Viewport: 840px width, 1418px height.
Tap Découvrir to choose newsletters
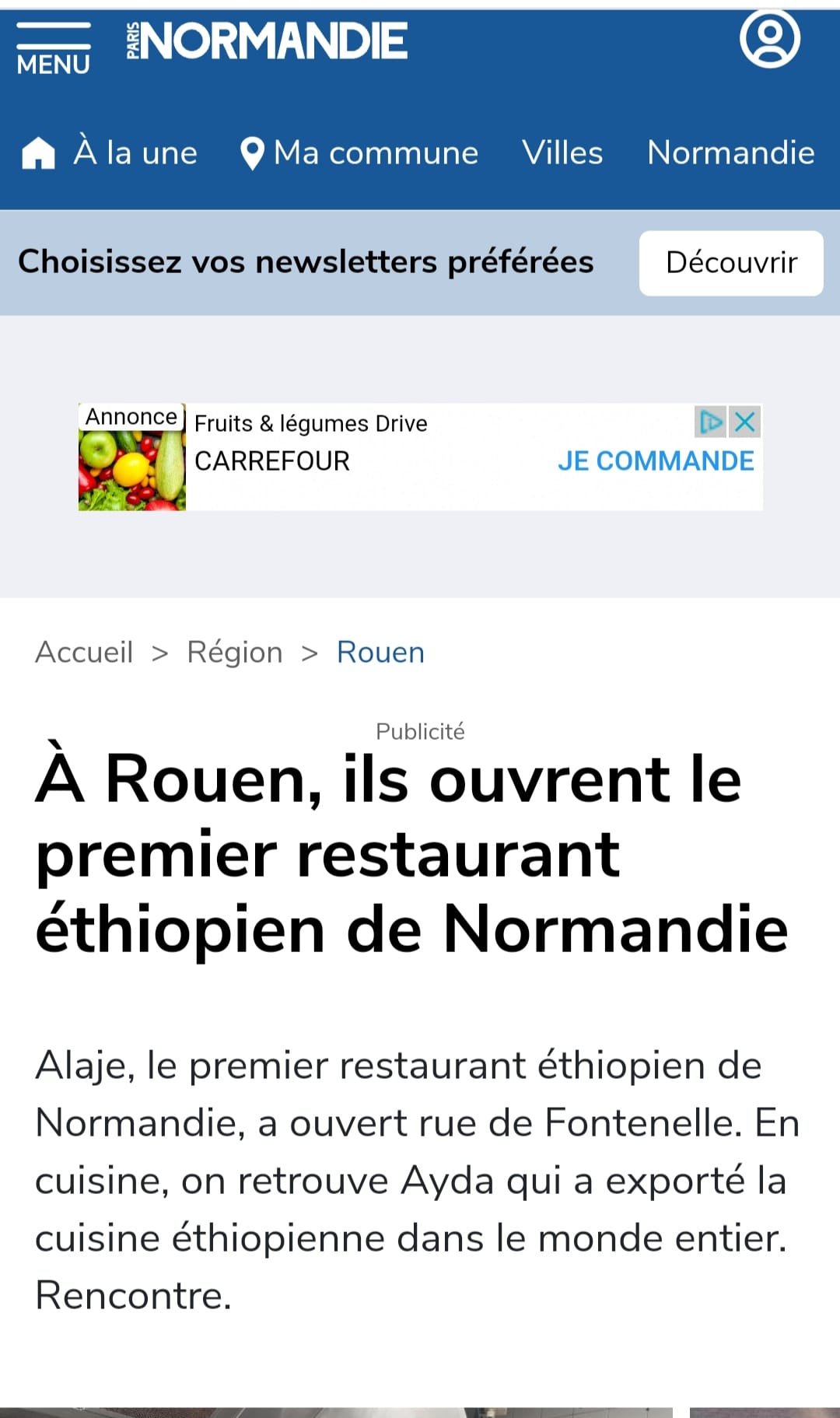tap(730, 263)
